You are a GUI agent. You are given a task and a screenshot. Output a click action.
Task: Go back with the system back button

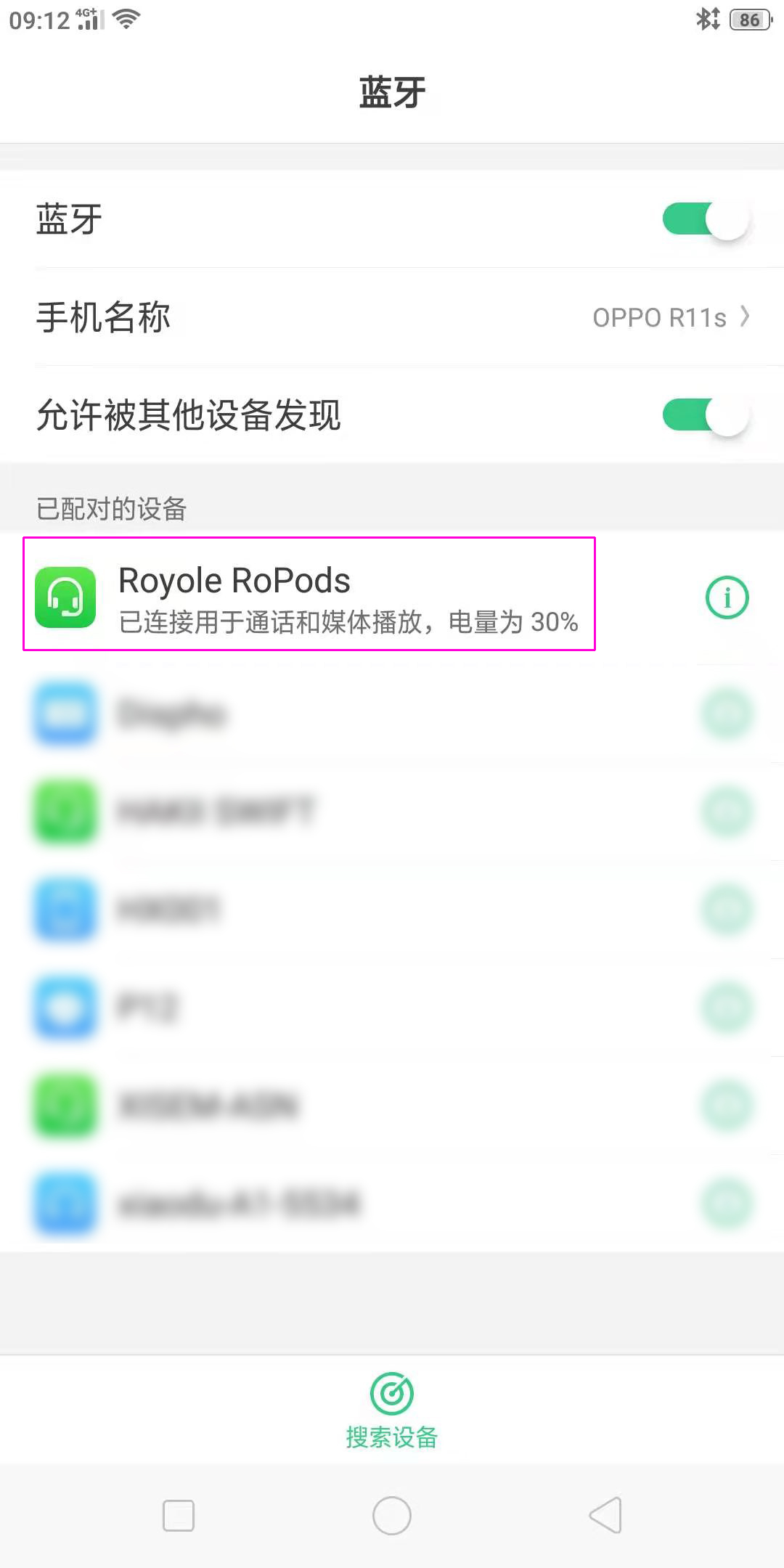pyautogui.click(x=605, y=1515)
